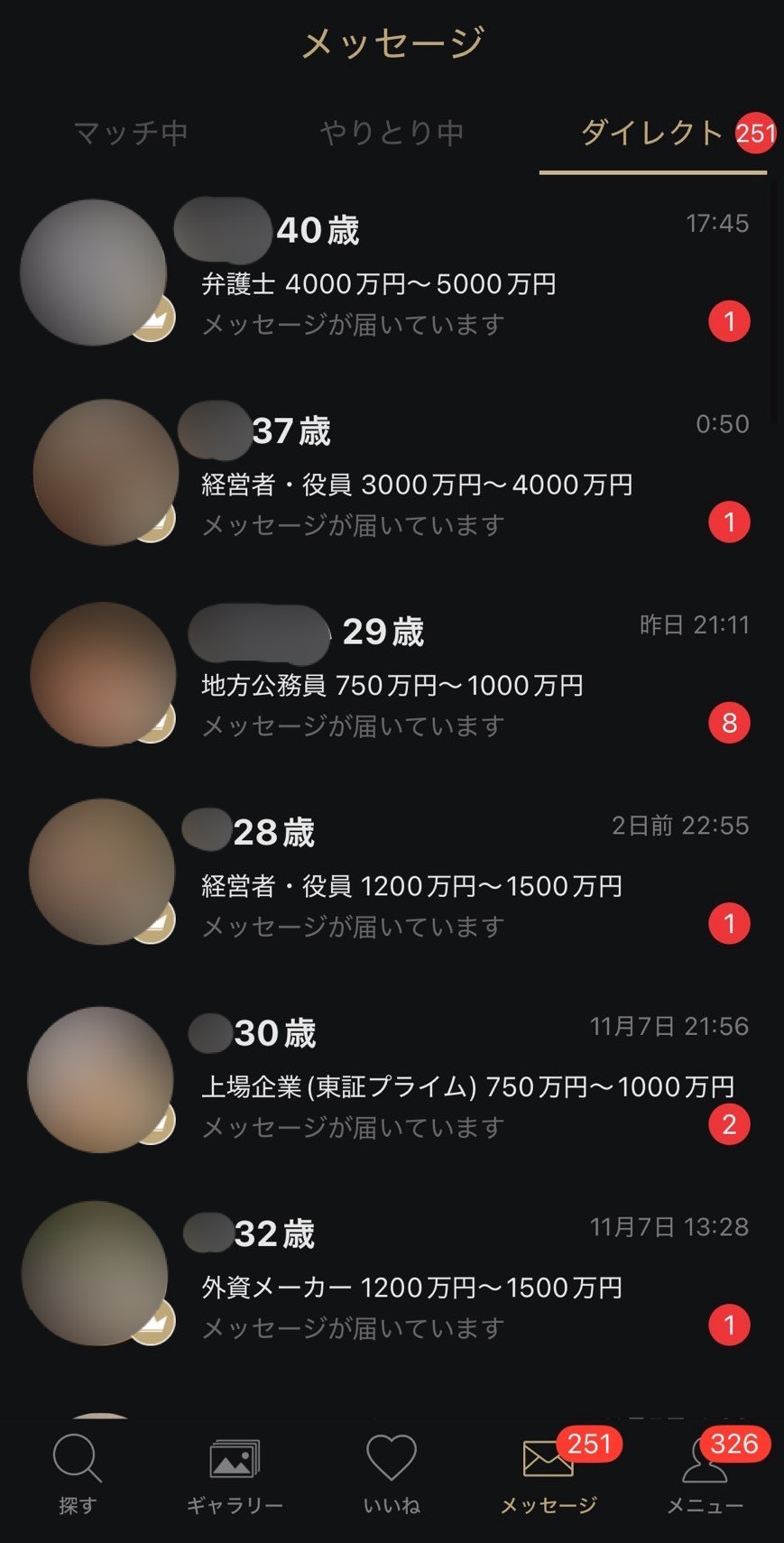
Task: Switch to the やりとり中 tab
Action: pos(392,134)
